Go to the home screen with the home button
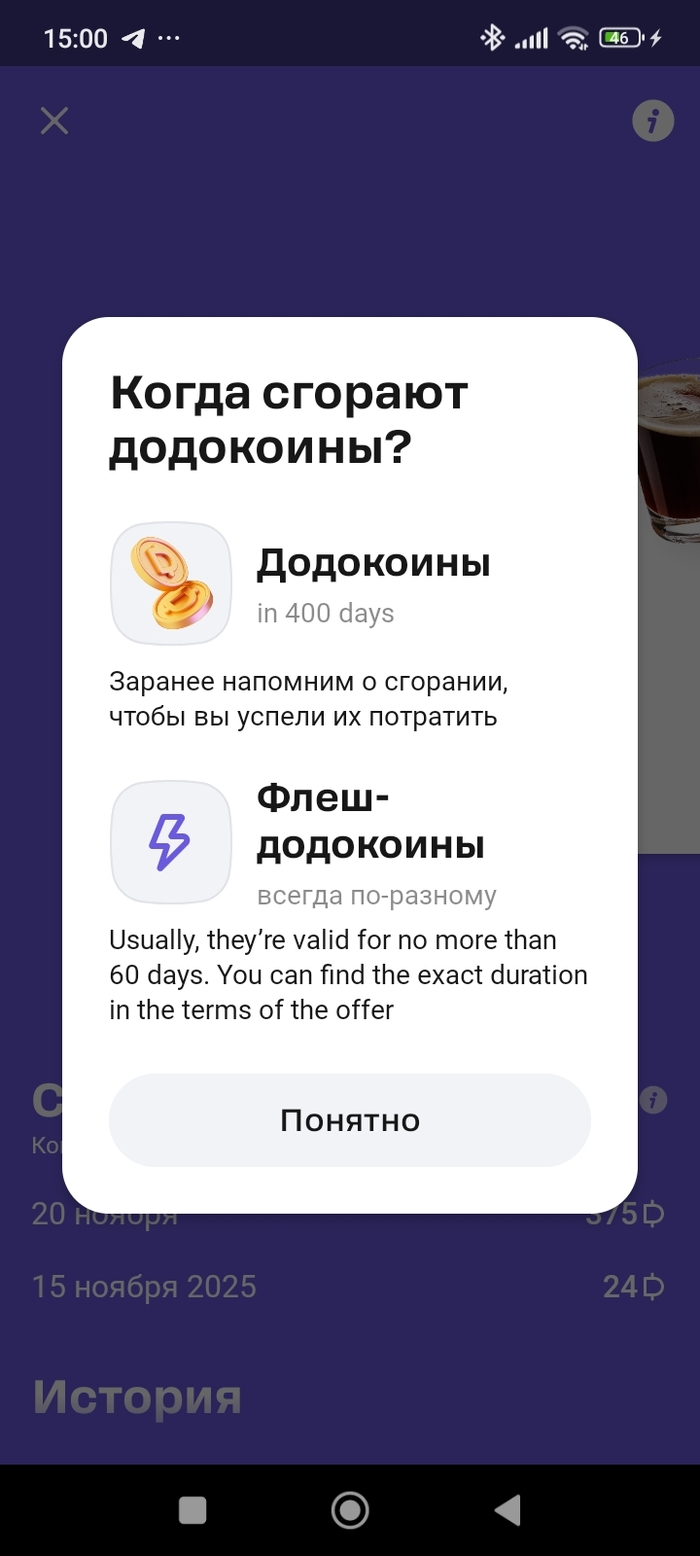 point(350,1510)
